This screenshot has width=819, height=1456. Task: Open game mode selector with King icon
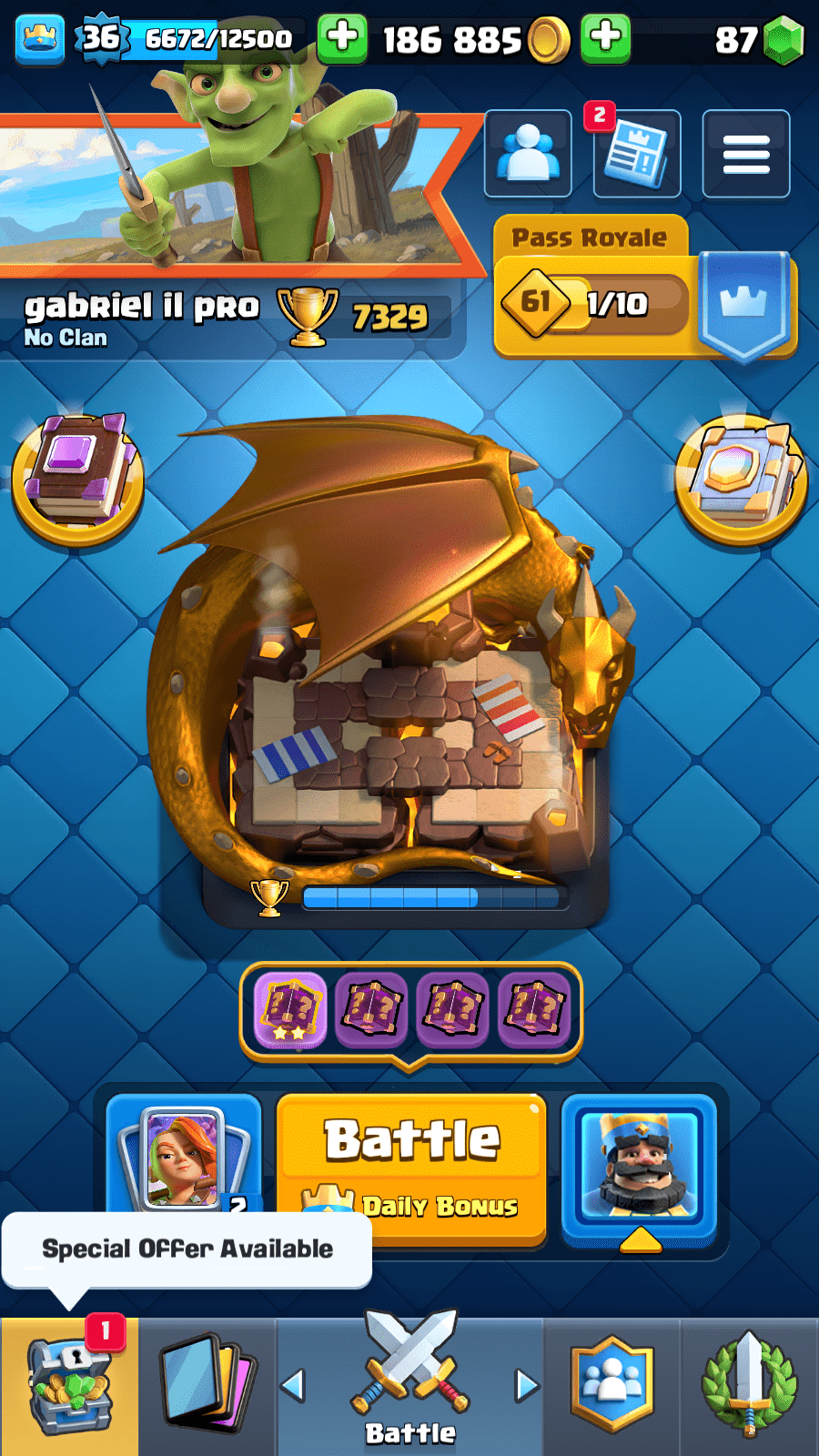point(640,1165)
